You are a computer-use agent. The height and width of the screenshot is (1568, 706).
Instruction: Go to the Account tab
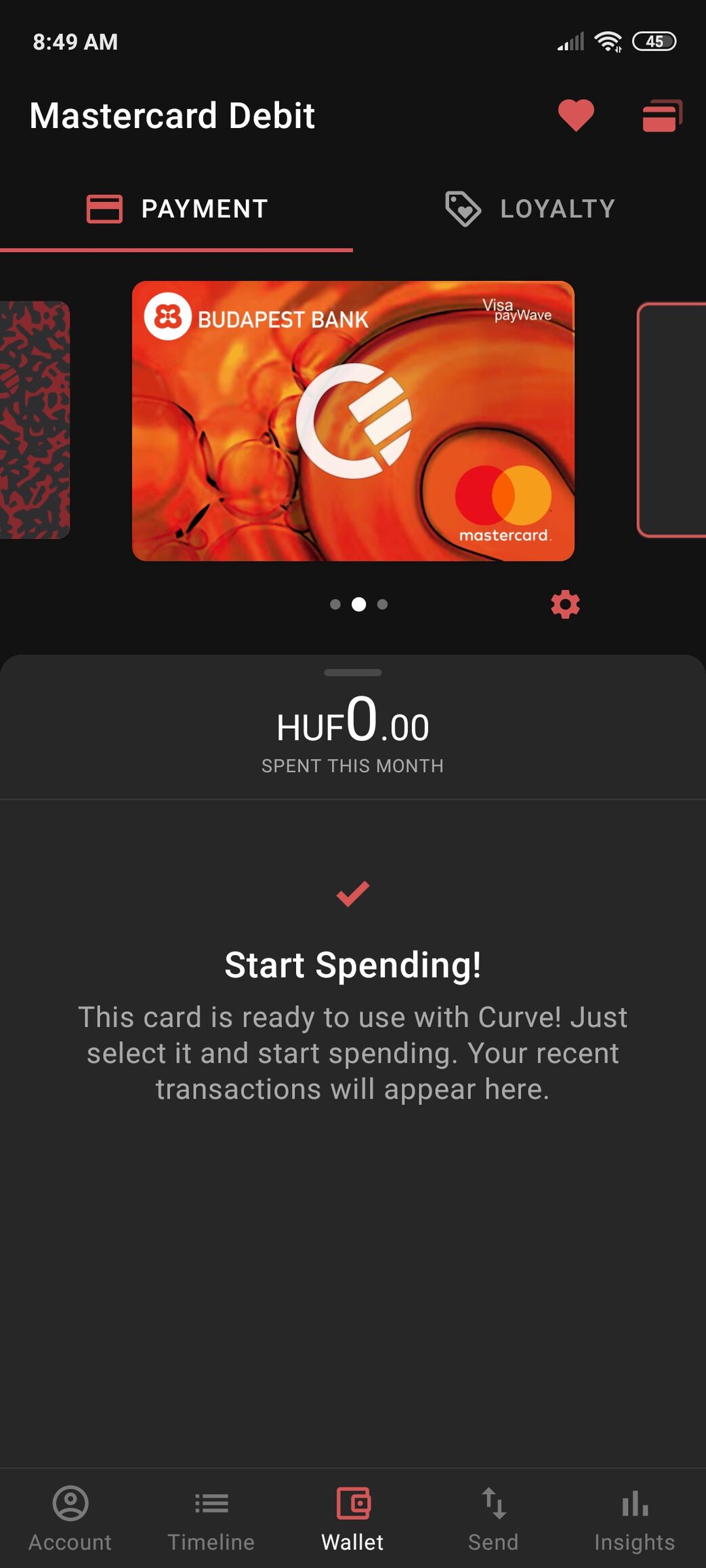pos(70,1519)
